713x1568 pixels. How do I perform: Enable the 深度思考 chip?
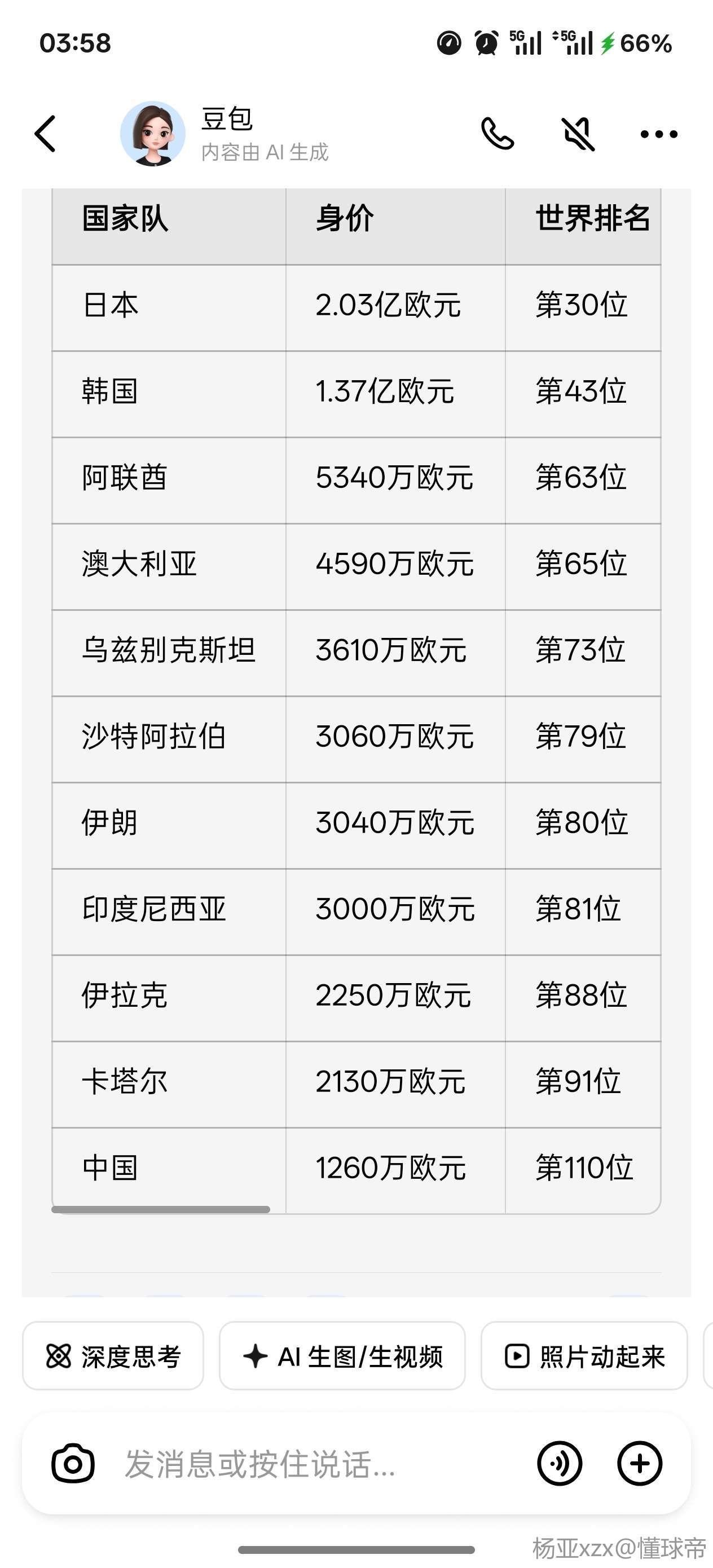(x=113, y=1356)
